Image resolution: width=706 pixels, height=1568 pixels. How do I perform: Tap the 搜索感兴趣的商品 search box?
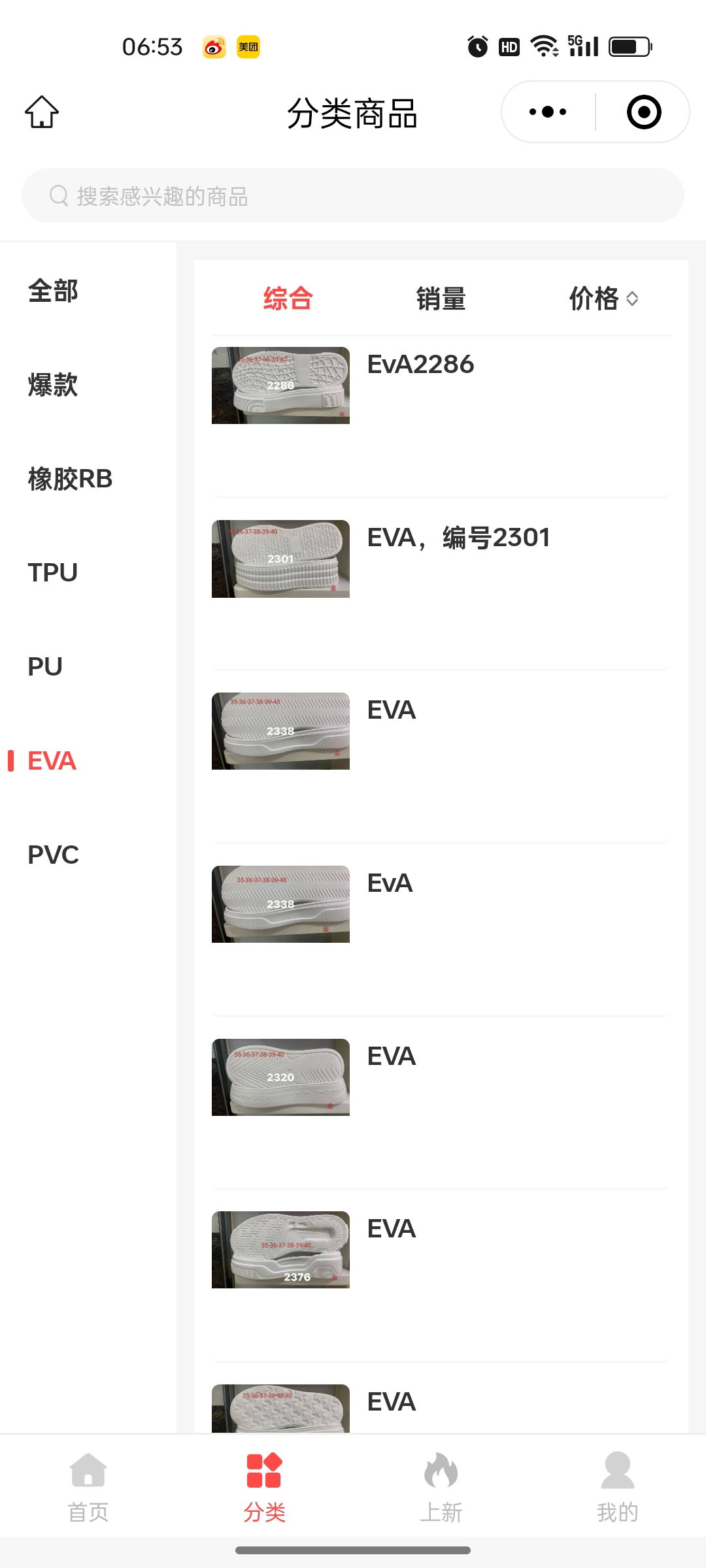353,196
